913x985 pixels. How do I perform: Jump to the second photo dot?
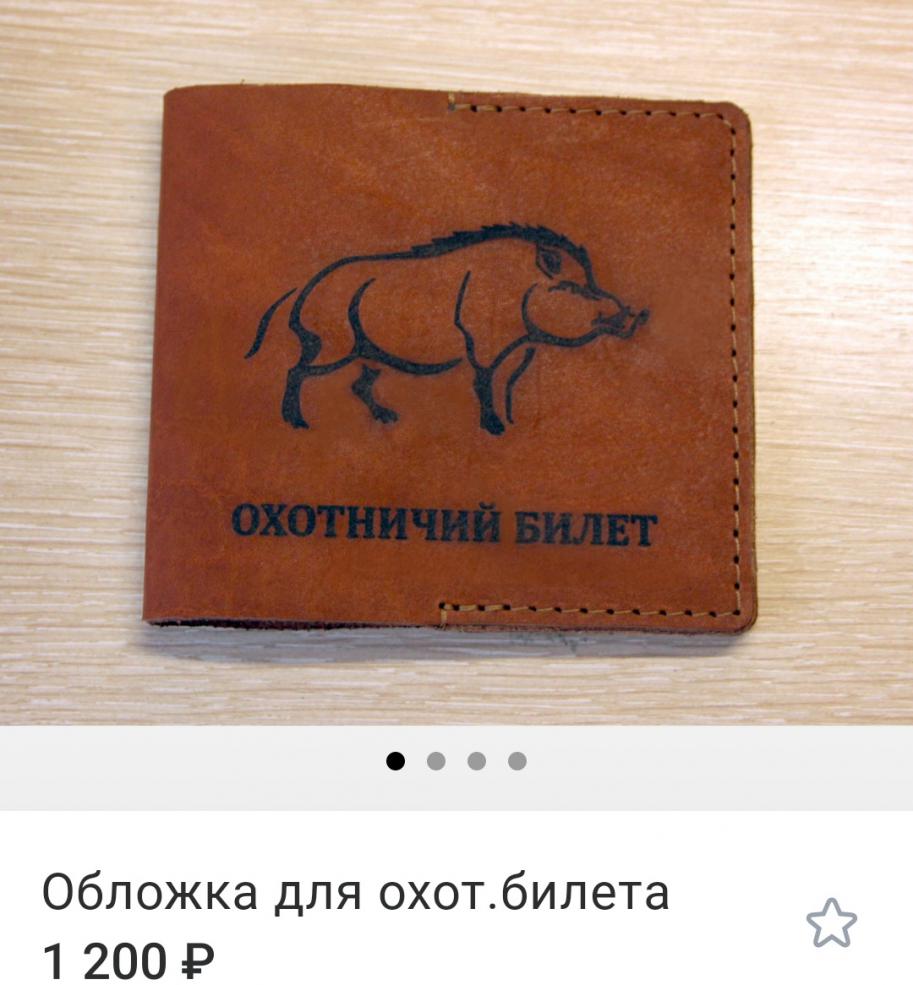tap(436, 762)
